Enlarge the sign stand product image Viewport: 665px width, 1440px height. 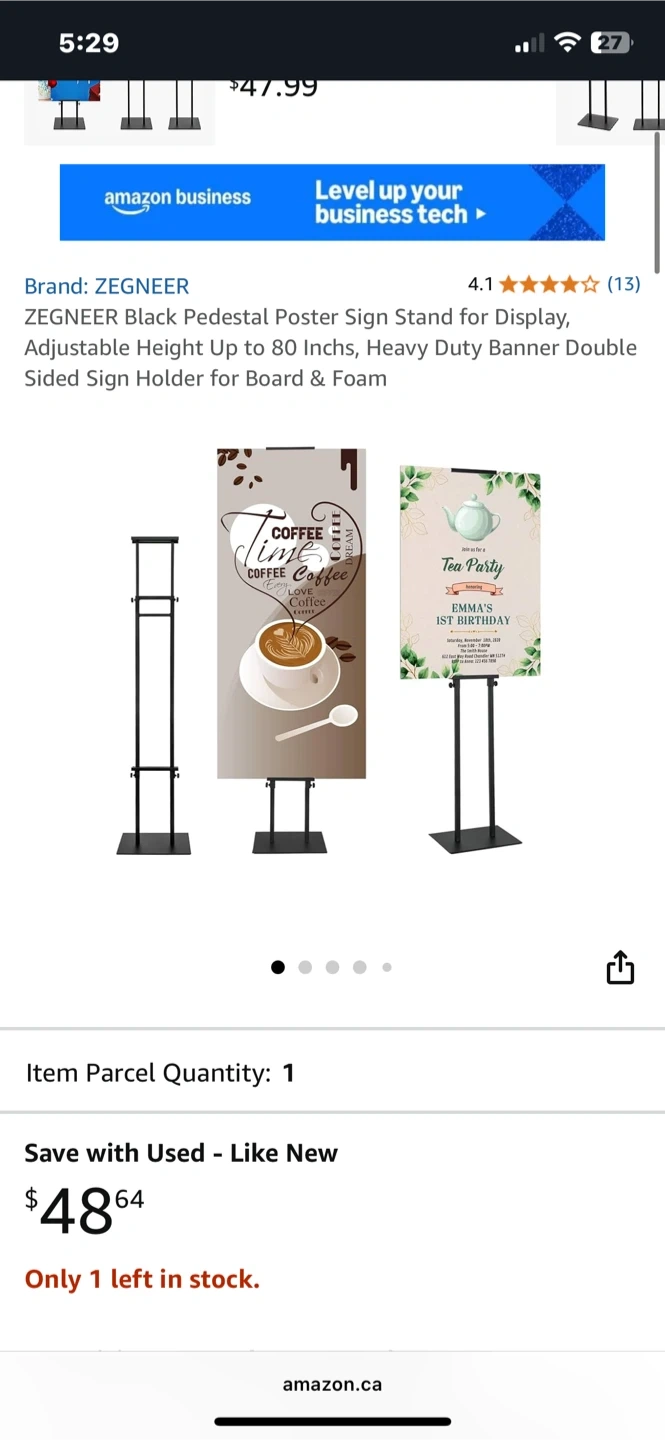click(330, 650)
